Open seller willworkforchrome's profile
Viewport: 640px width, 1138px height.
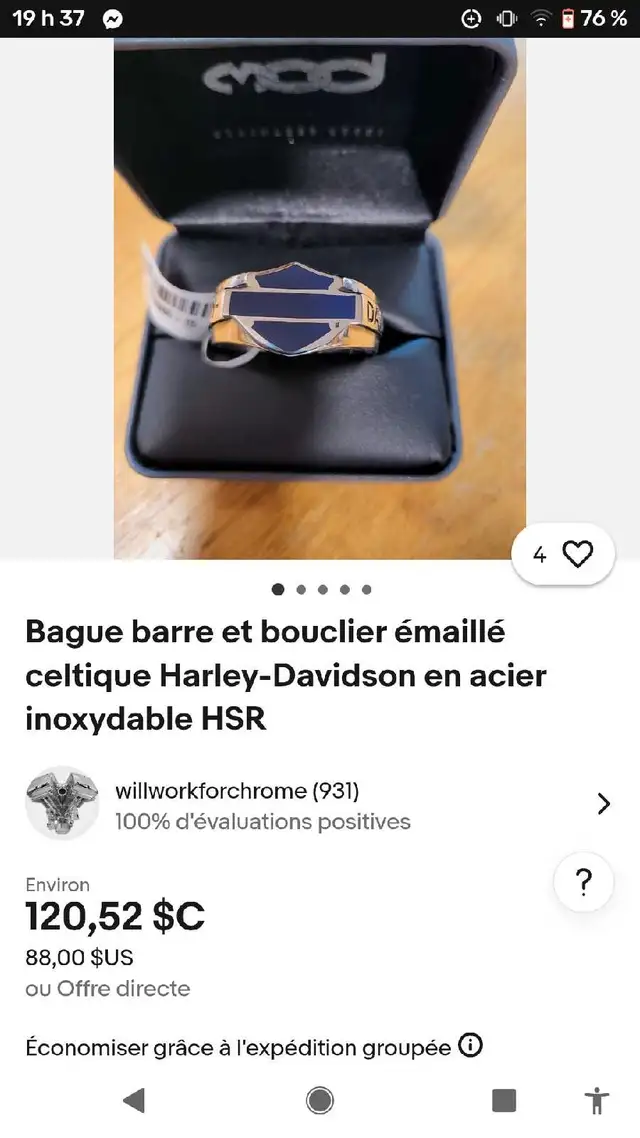[319, 804]
